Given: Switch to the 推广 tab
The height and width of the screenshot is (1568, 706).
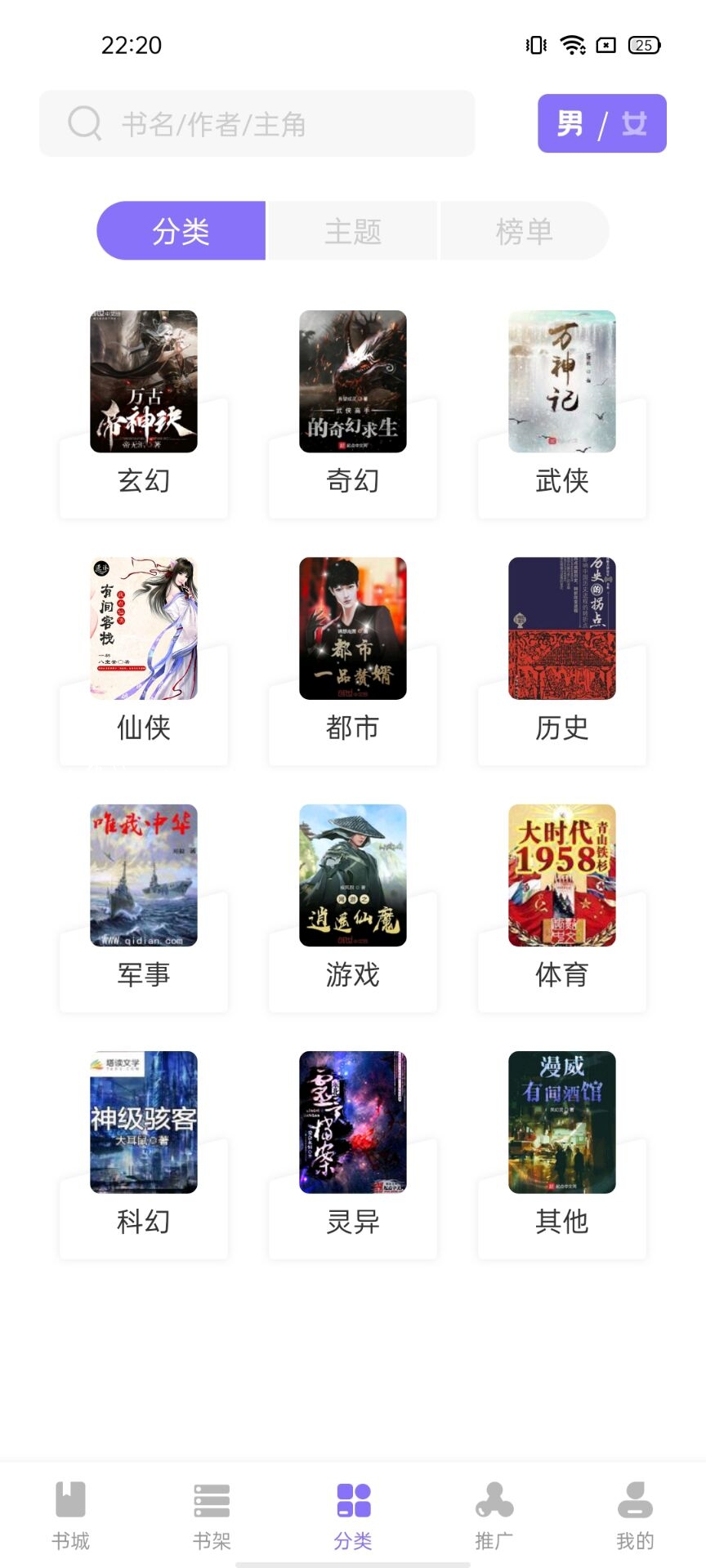Looking at the screenshot, I should 494,1516.
